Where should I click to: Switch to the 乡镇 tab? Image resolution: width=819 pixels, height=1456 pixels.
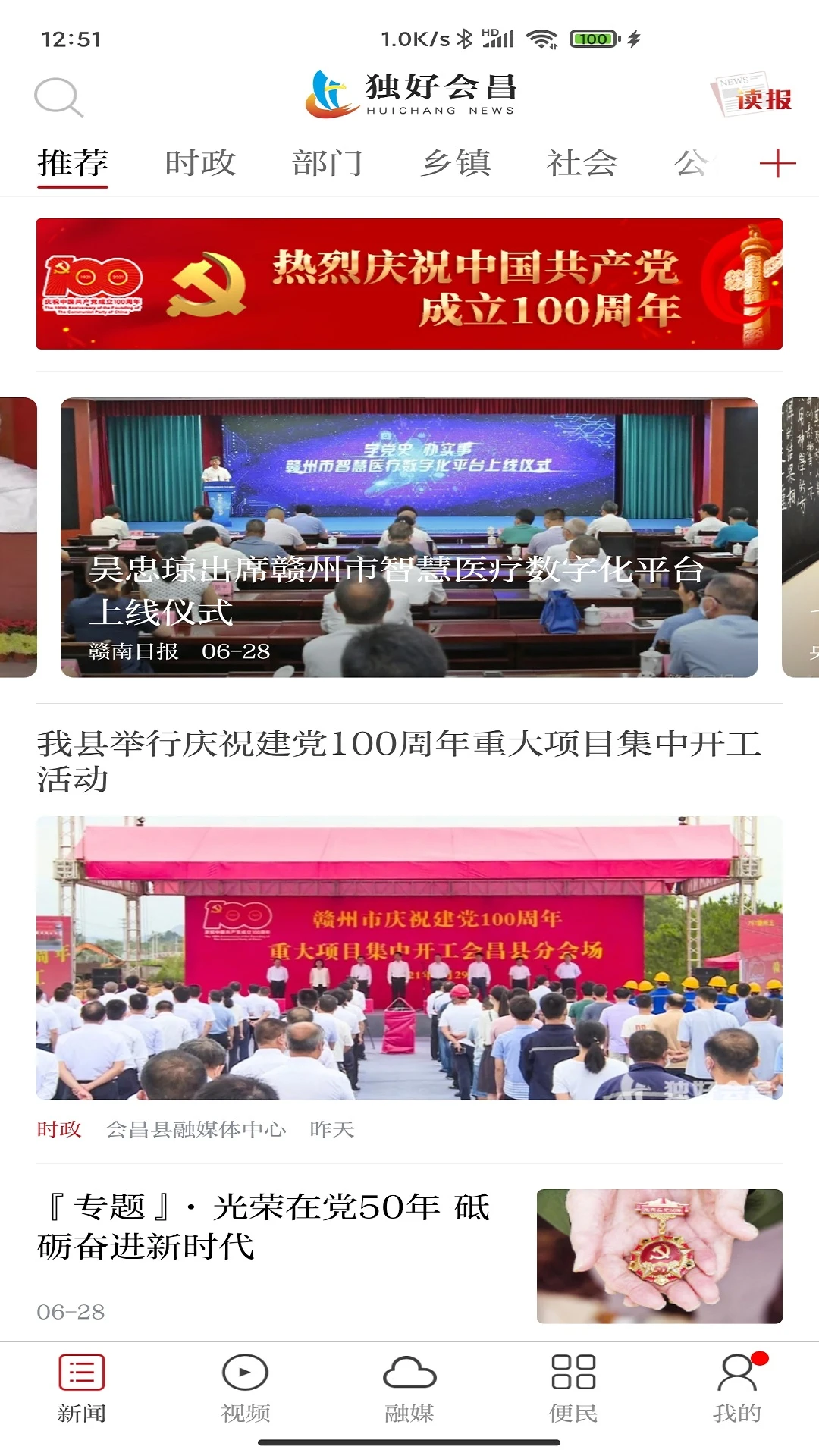(456, 163)
